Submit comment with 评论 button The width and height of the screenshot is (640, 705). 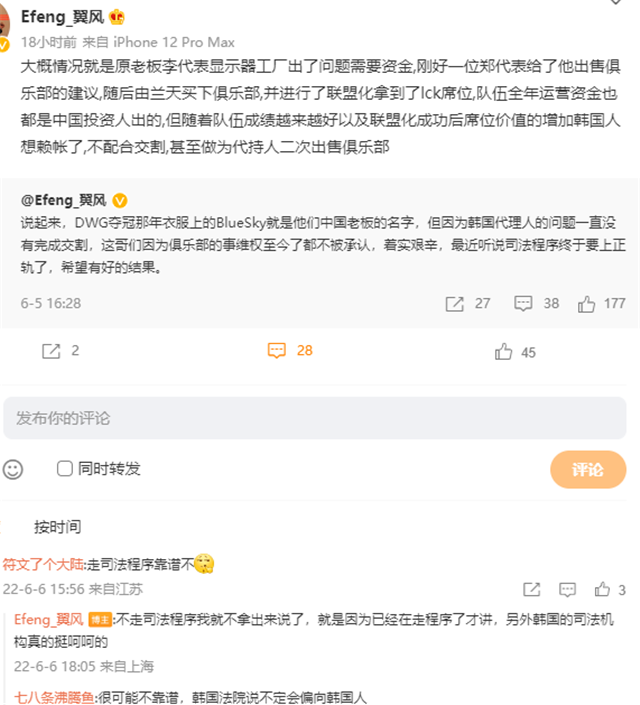[588, 469]
